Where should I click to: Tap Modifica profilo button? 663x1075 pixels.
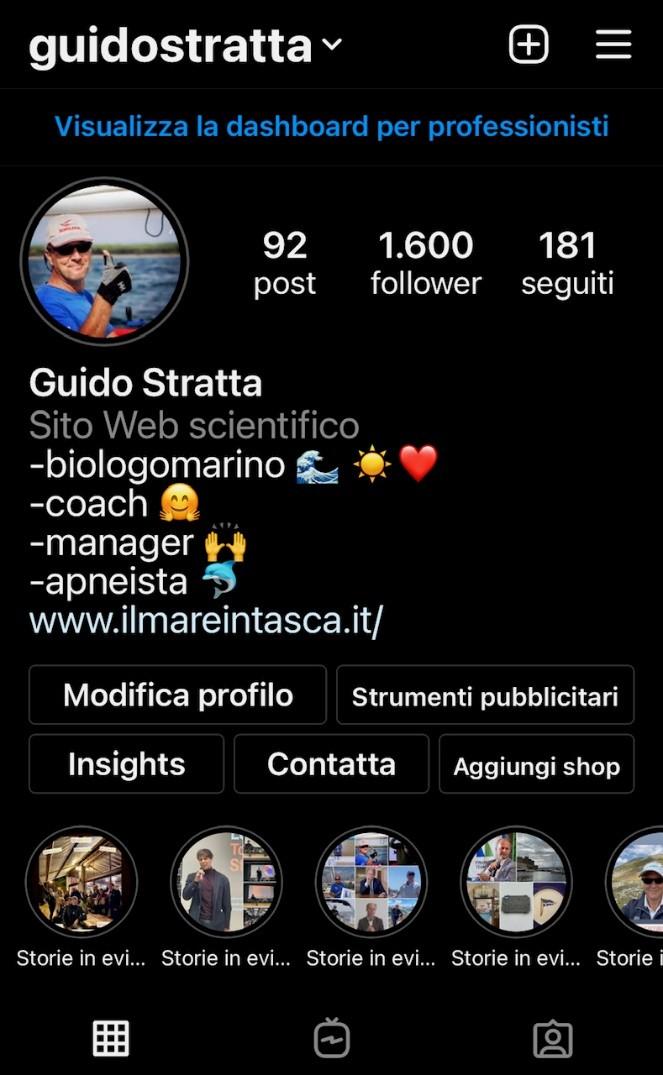pos(178,695)
